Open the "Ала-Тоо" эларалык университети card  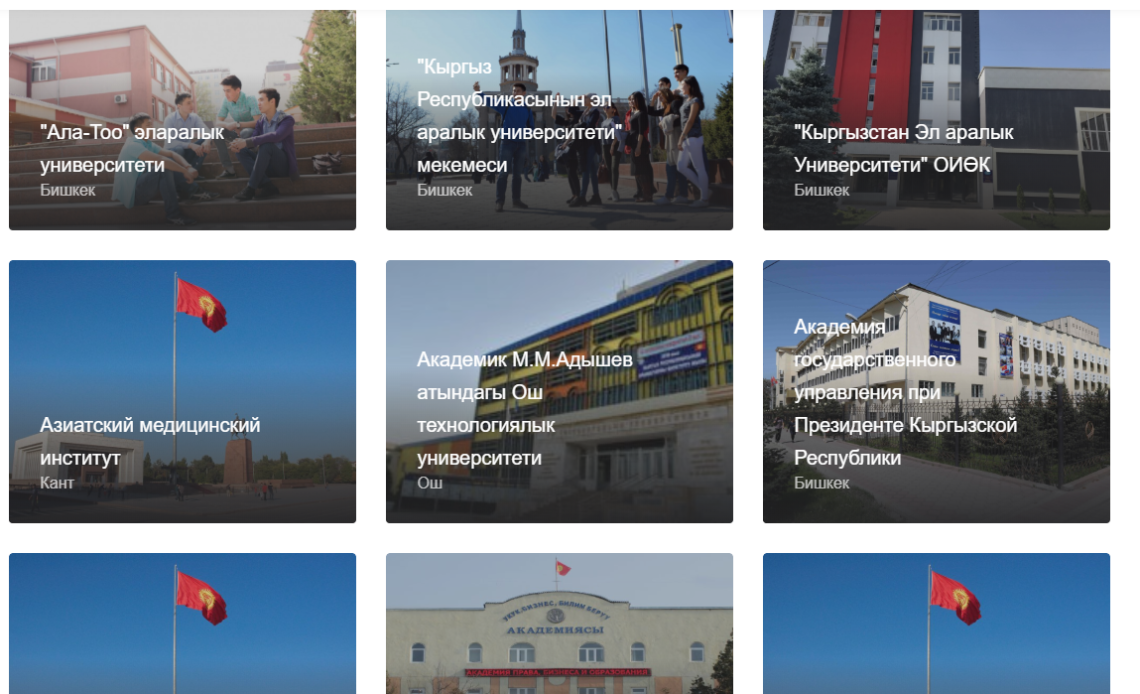click(182, 120)
